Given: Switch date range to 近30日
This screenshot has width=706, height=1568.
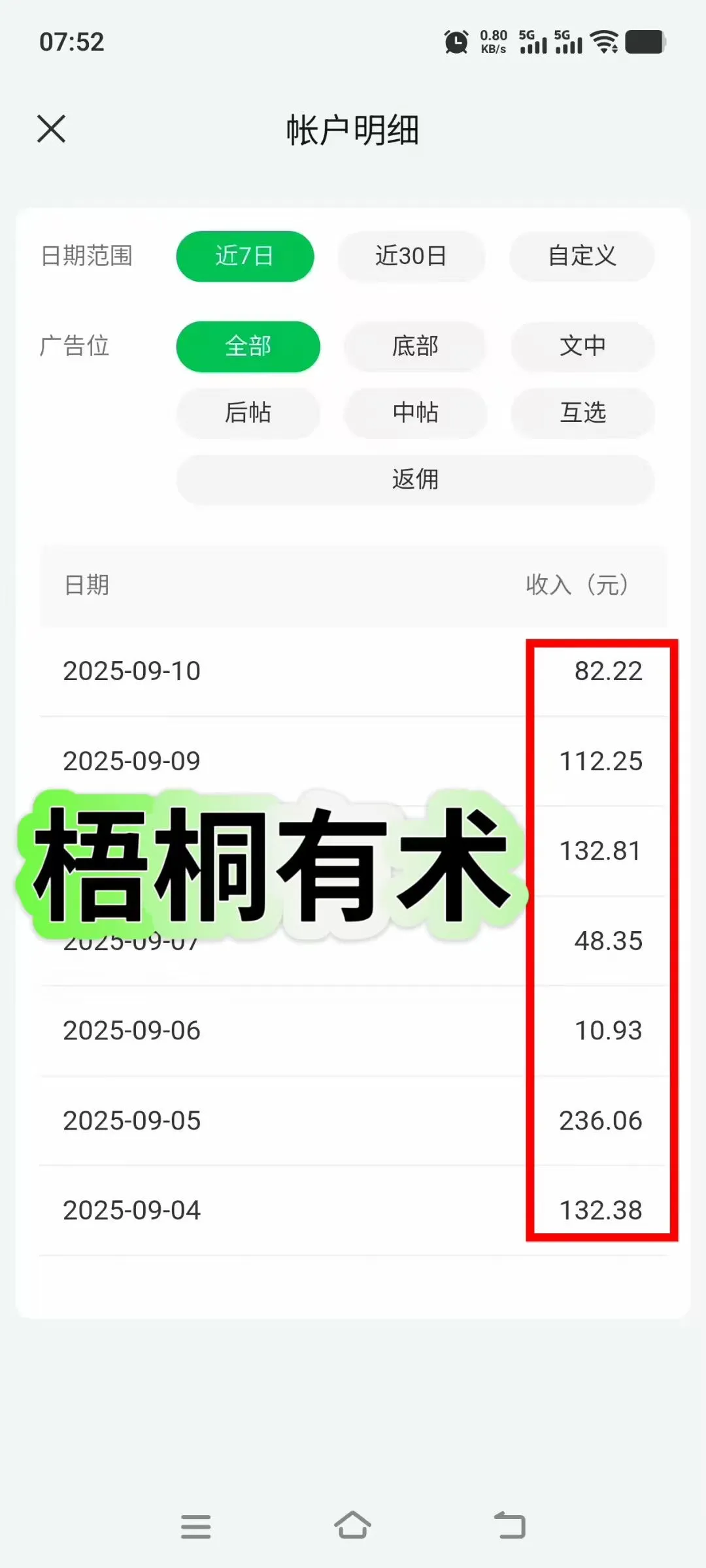Looking at the screenshot, I should tap(411, 256).
